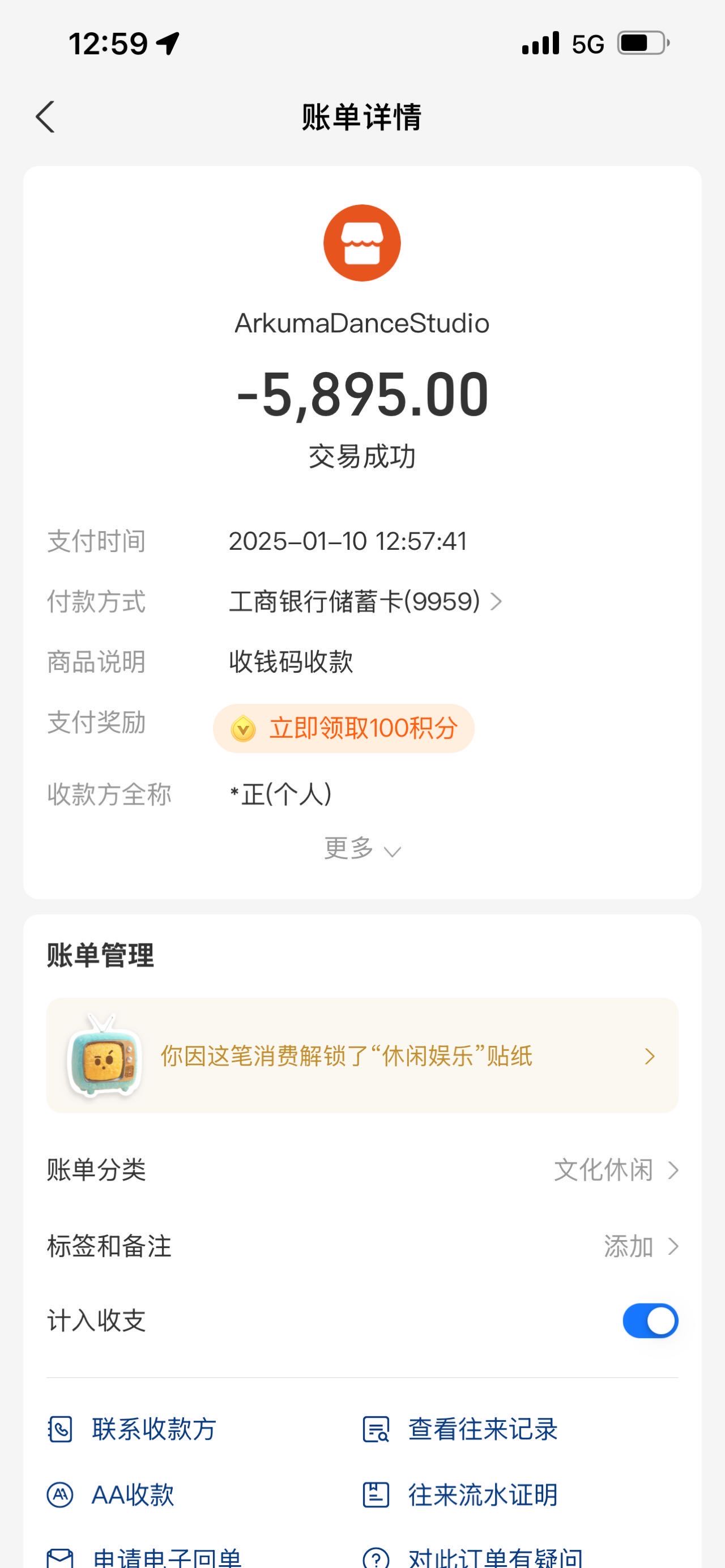Screen dimensions: 725x1568
Task: Expand 更多 transaction details
Action: [x=362, y=848]
